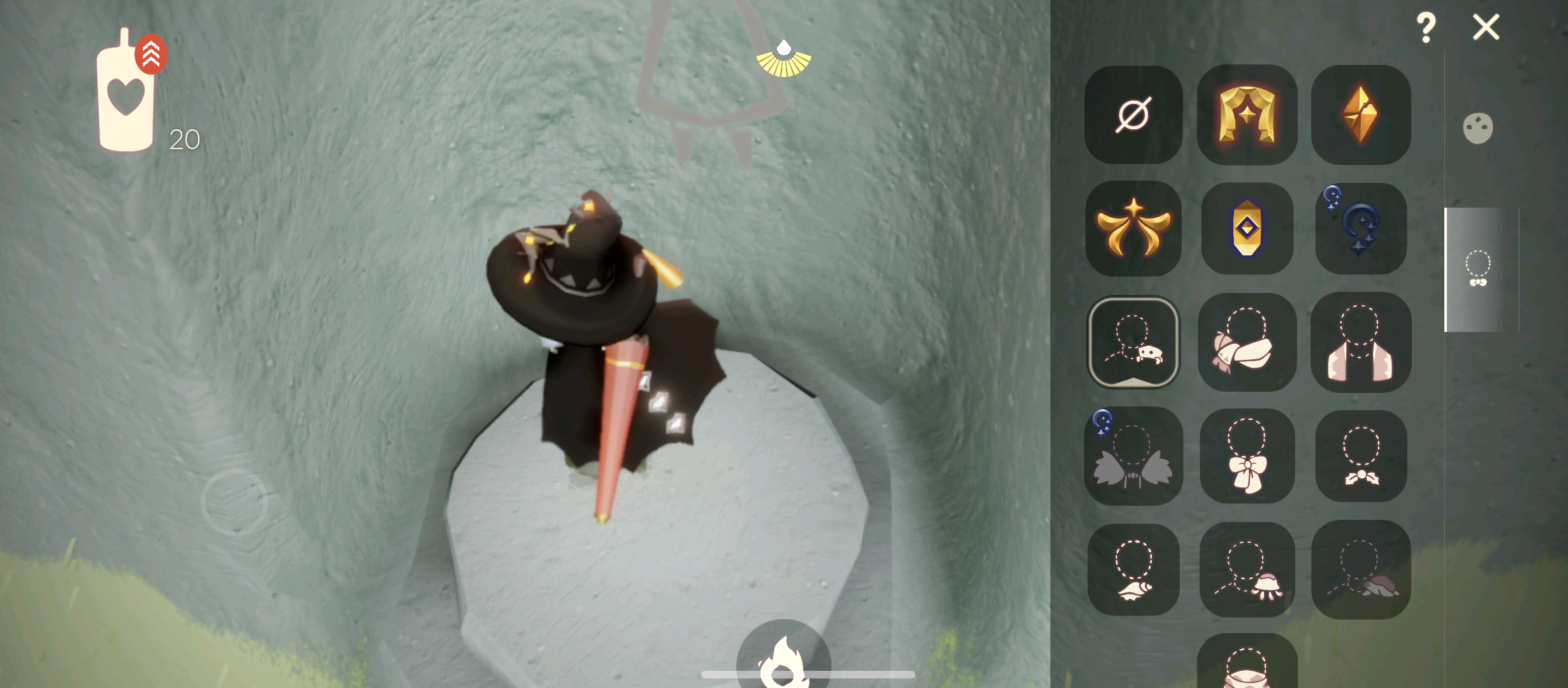Select the blue crescent moon necklace

[x=1360, y=229]
